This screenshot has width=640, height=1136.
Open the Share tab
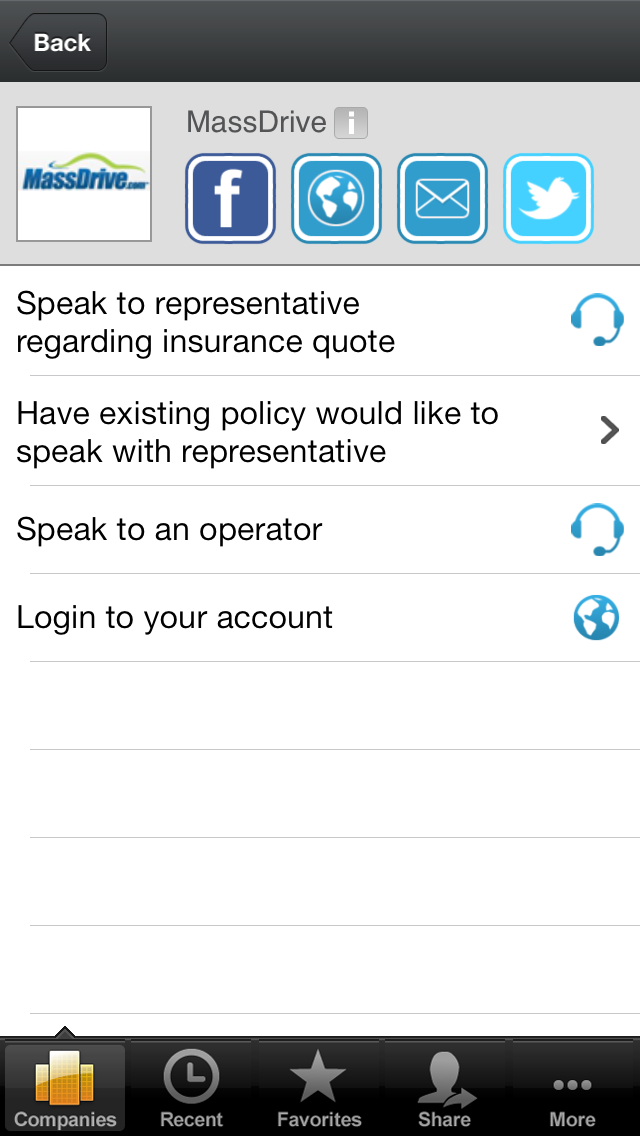445,1090
